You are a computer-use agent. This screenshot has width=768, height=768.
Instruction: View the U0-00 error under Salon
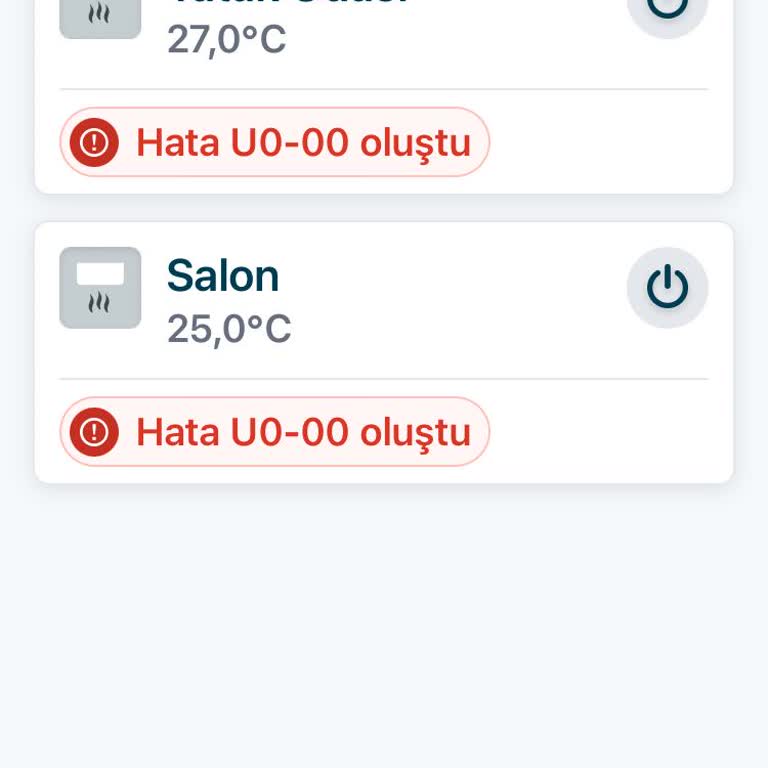275,432
